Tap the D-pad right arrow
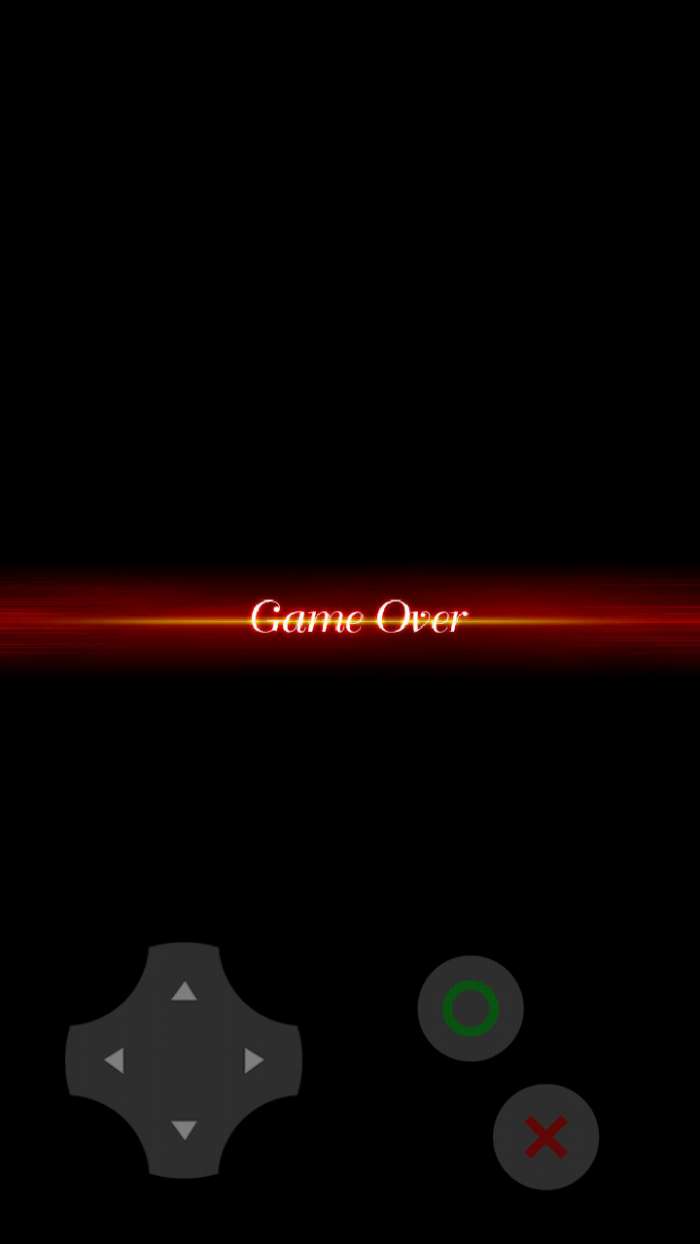700x1244 pixels. tap(254, 1060)
